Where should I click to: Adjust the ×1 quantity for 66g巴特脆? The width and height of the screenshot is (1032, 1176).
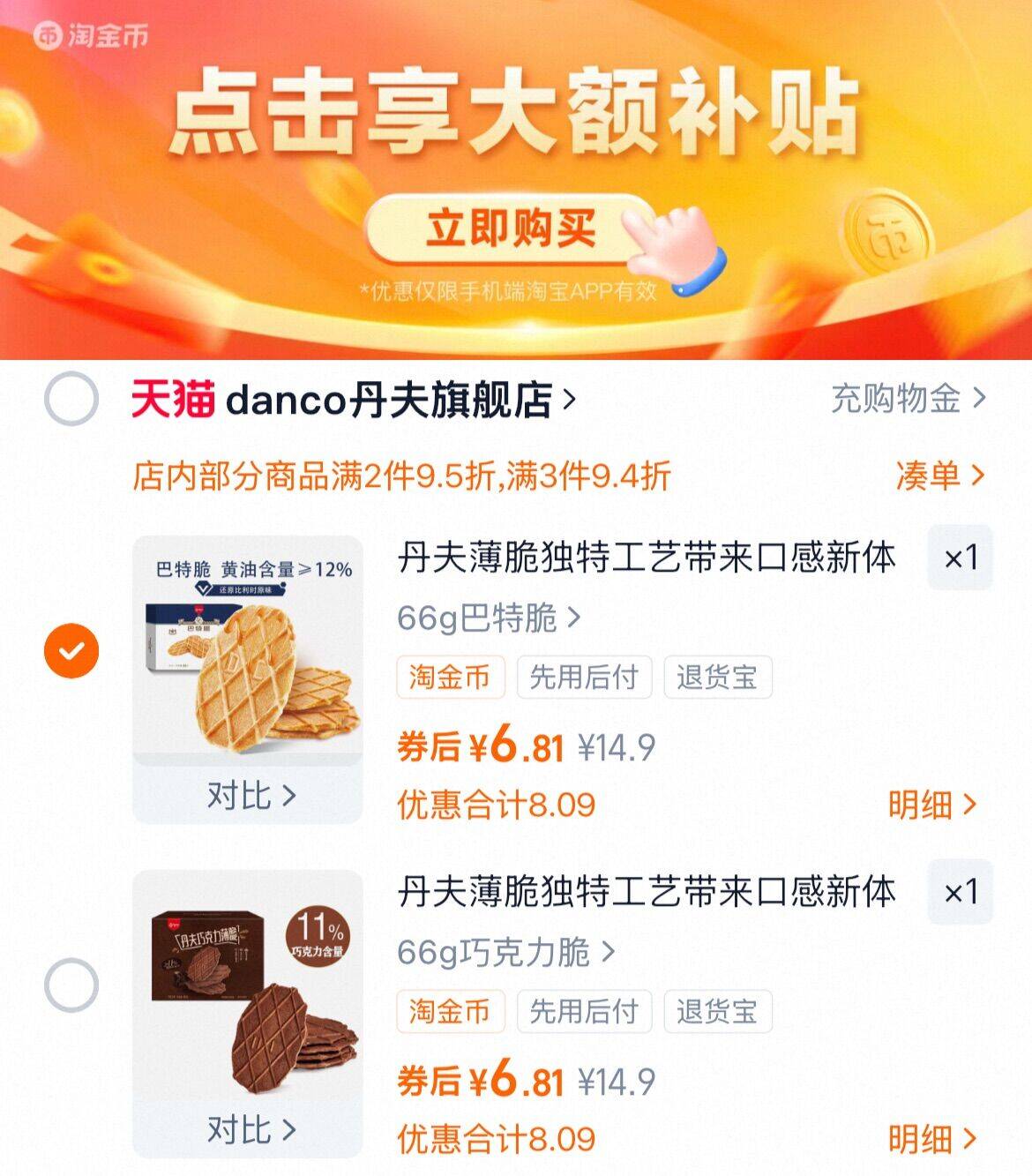[960, 558]
